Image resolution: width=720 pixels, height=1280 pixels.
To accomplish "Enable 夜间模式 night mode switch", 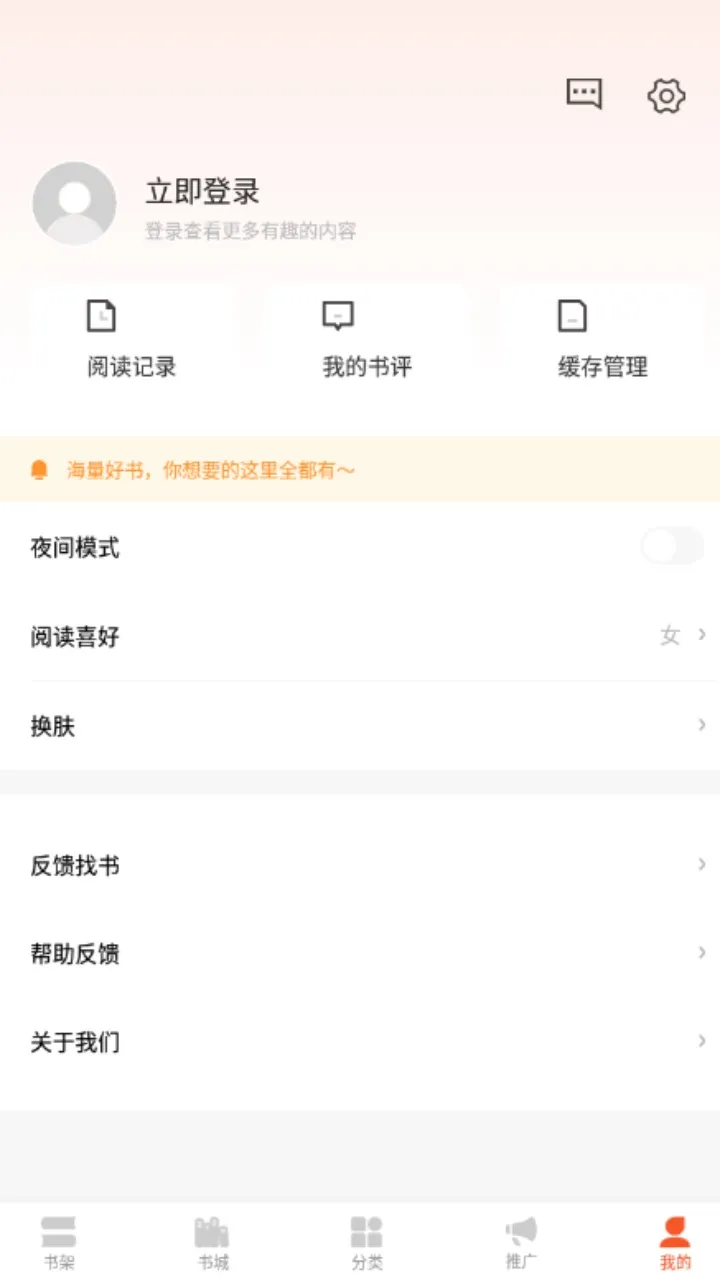I will point(672,546).
